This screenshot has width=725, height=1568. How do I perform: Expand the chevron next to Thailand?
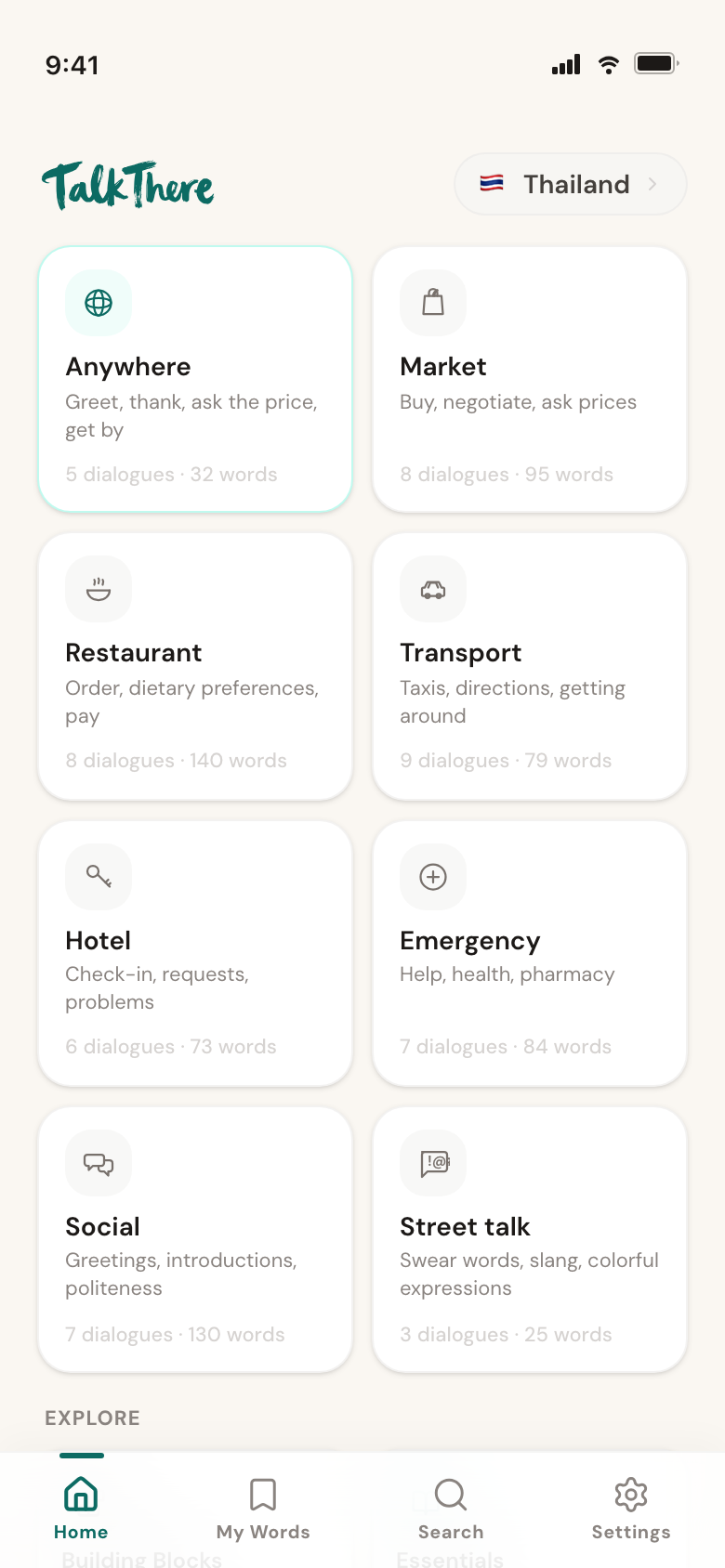click(x=652, y=184)
